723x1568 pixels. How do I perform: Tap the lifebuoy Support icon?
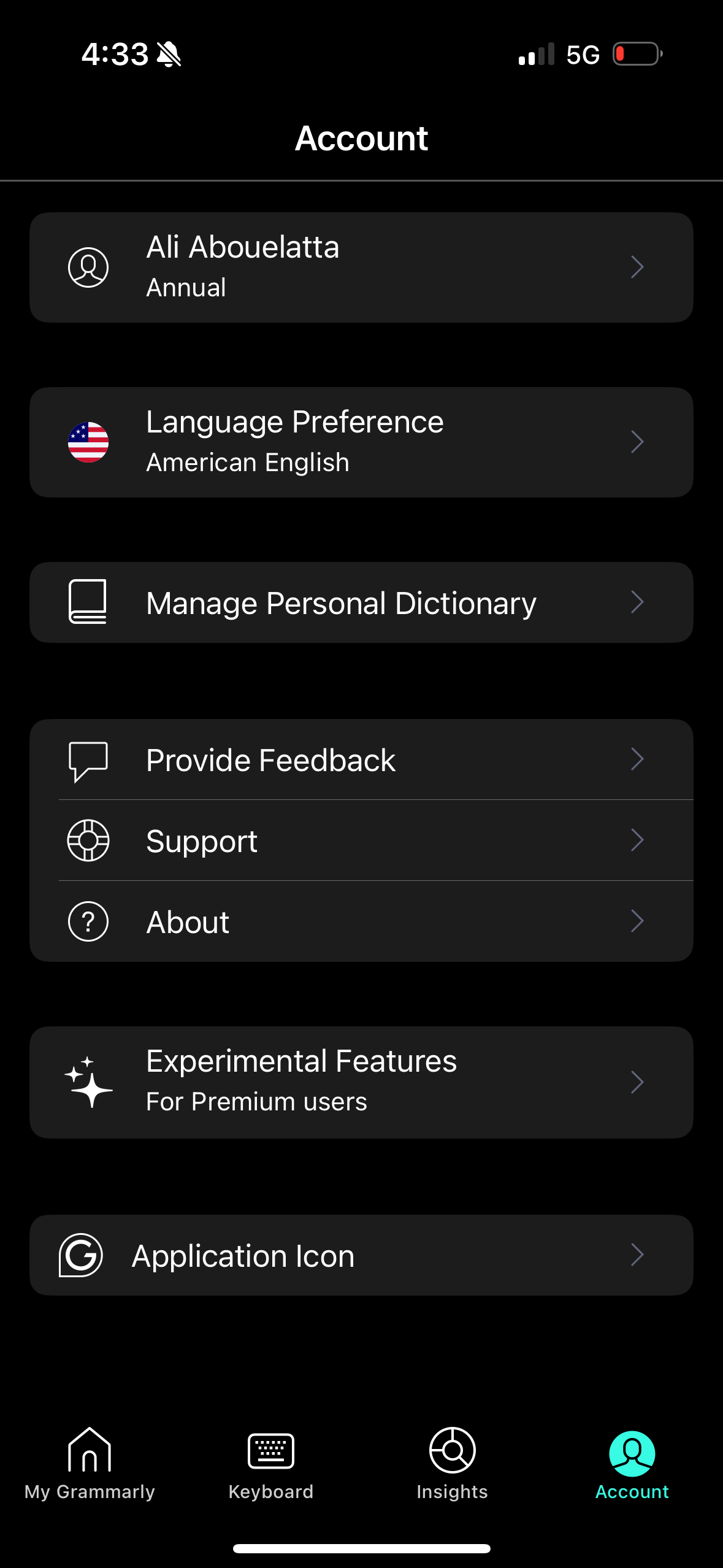(x=88, y=840)
